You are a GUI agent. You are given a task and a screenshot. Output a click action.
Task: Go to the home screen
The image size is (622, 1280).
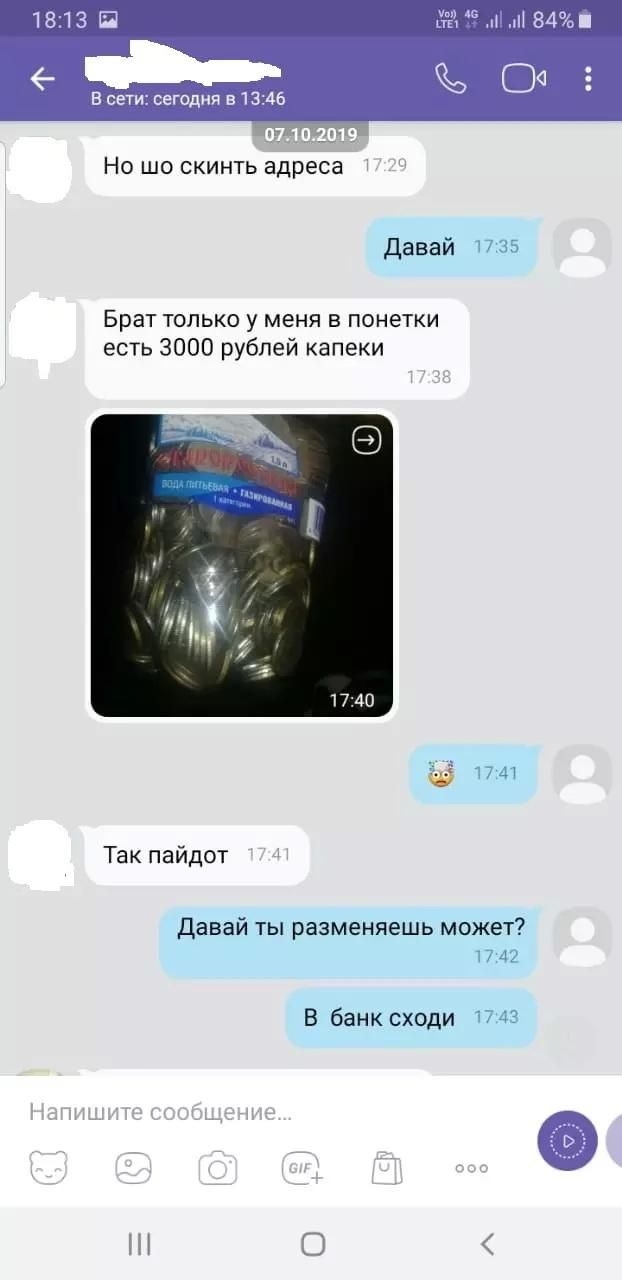pyautogui.click(x=313, y=1243)
